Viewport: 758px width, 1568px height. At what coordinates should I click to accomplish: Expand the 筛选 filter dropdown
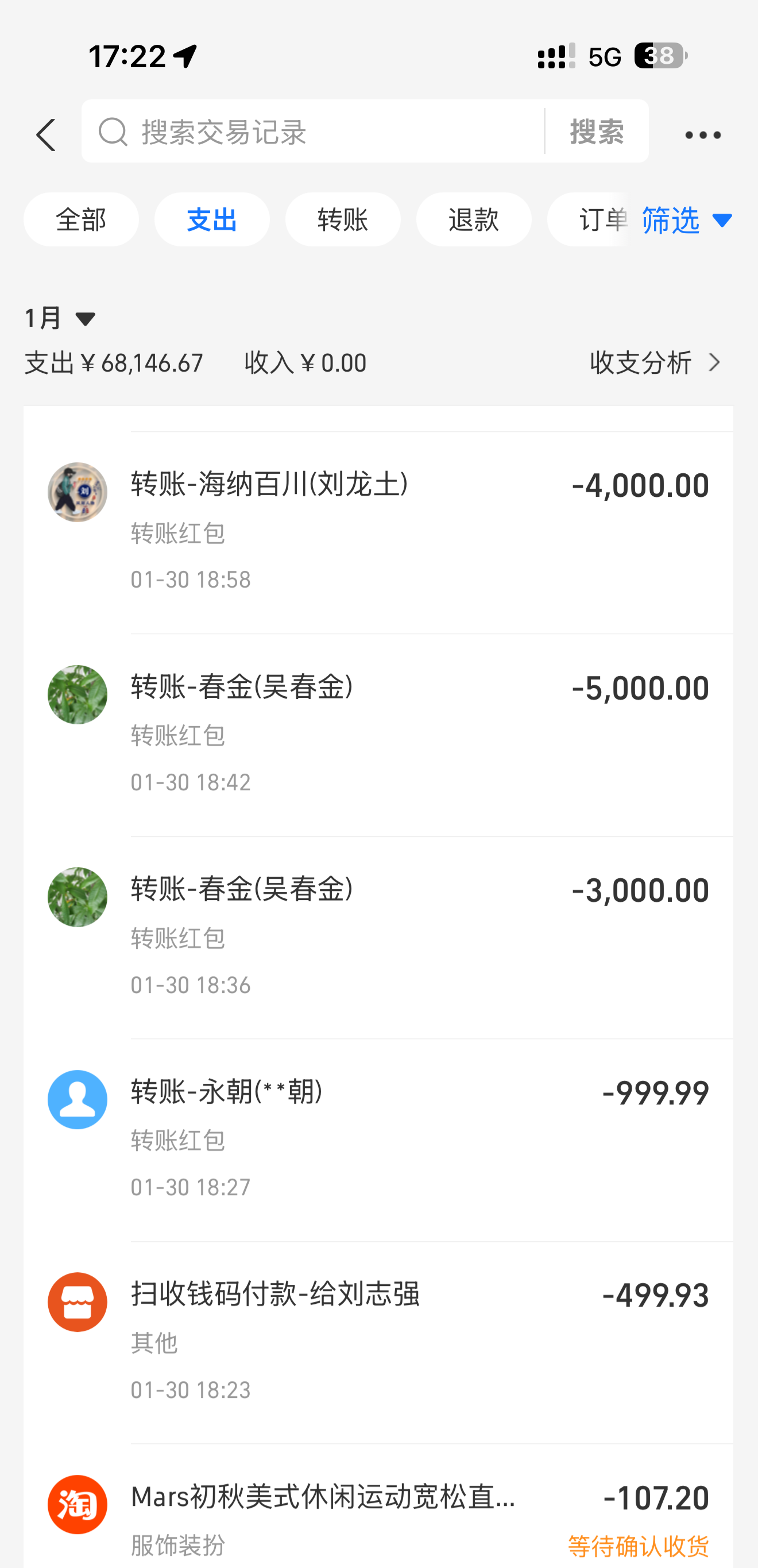point(686,220)
